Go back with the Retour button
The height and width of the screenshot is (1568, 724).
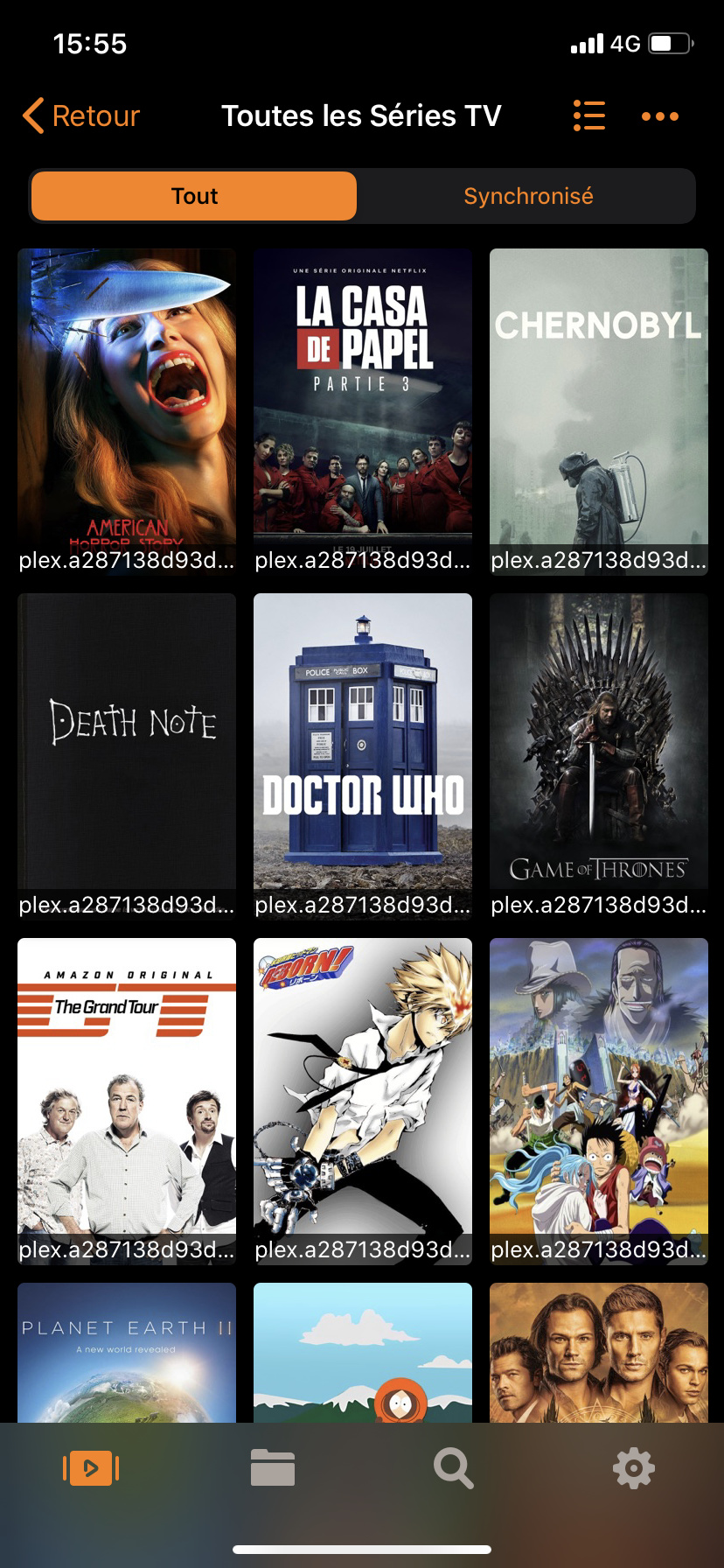[81, 115]
